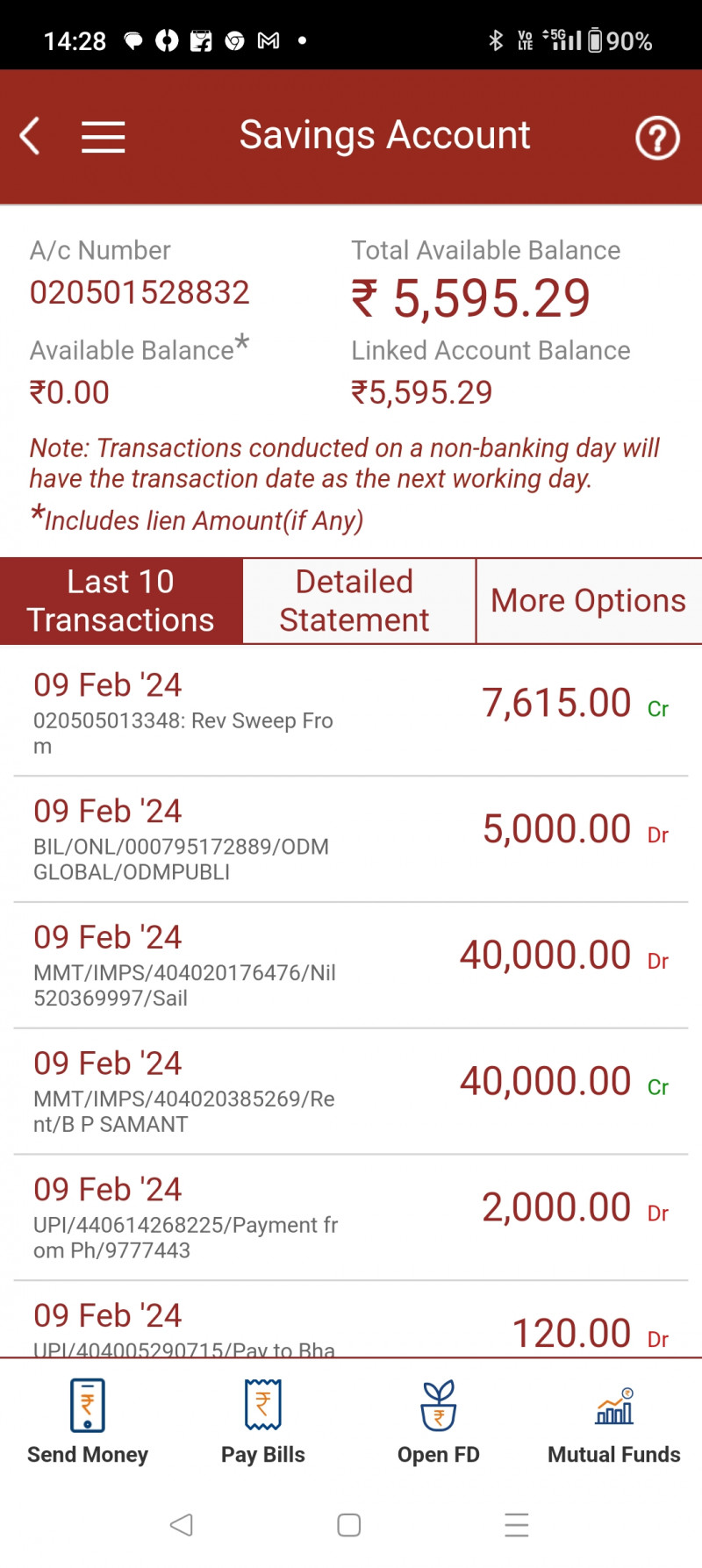Switch to Detailed Statement tab
The width and height of the screenshot is (702, 1568).
355,601
